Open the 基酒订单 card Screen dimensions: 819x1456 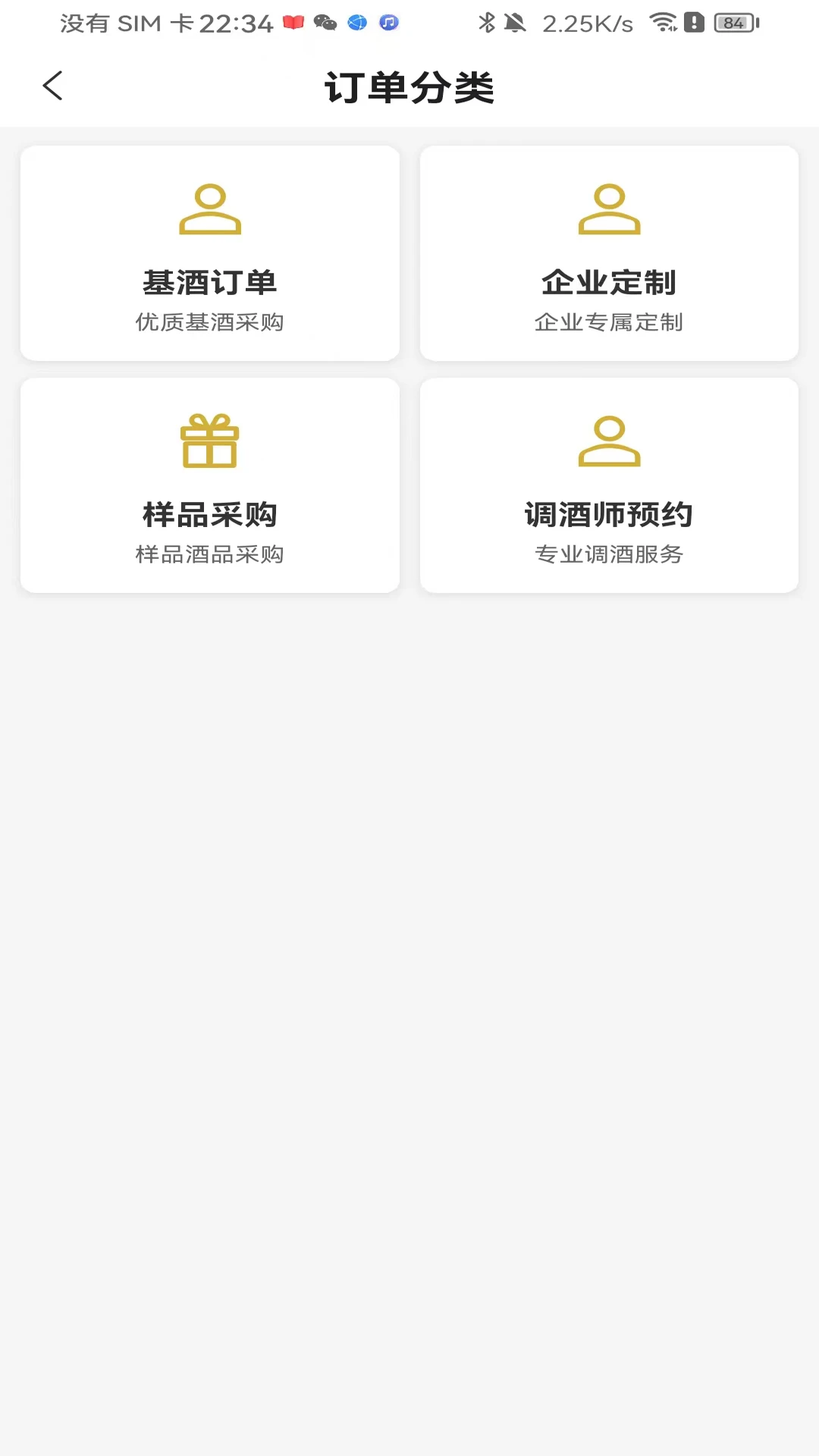(209, 253)
